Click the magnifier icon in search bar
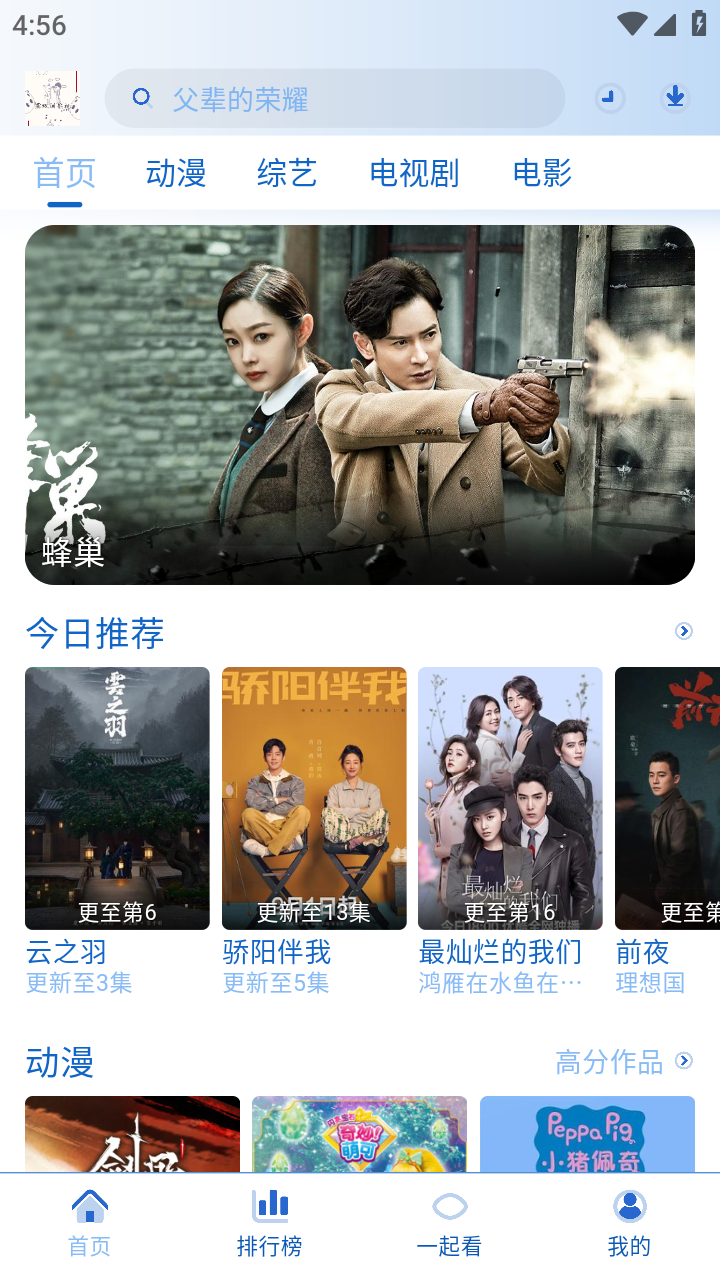Image resolution: width=720 pixels, height=1280 pixels. (141, 97)
